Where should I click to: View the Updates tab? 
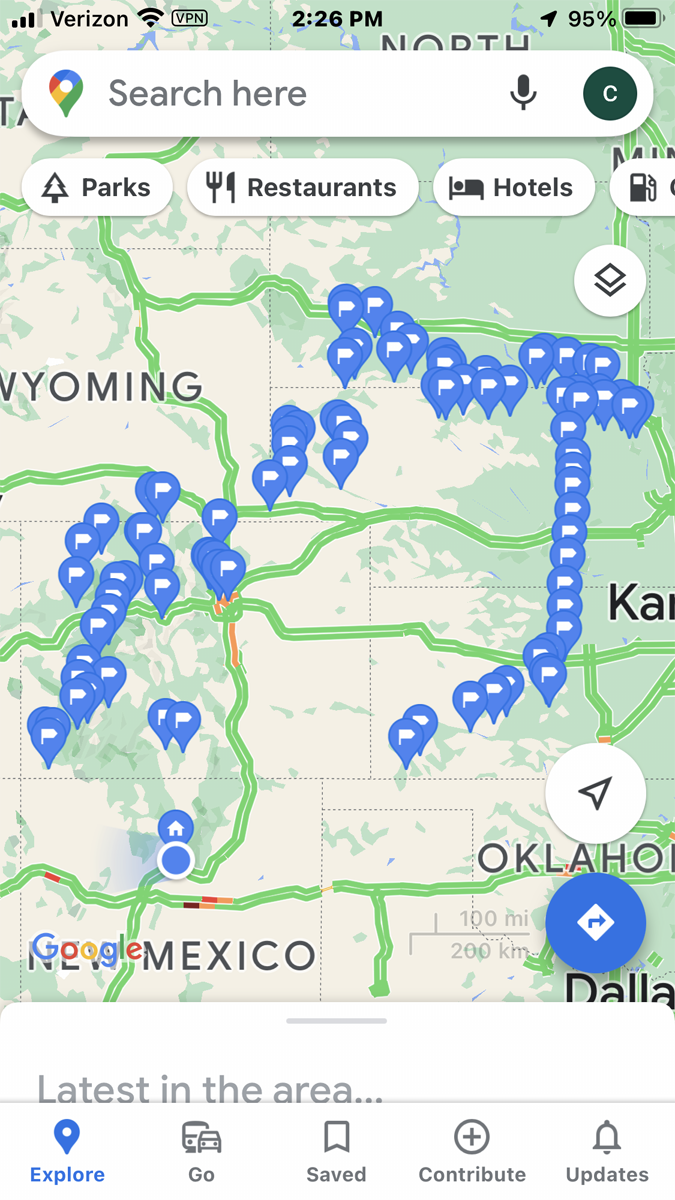point(607,1152)
